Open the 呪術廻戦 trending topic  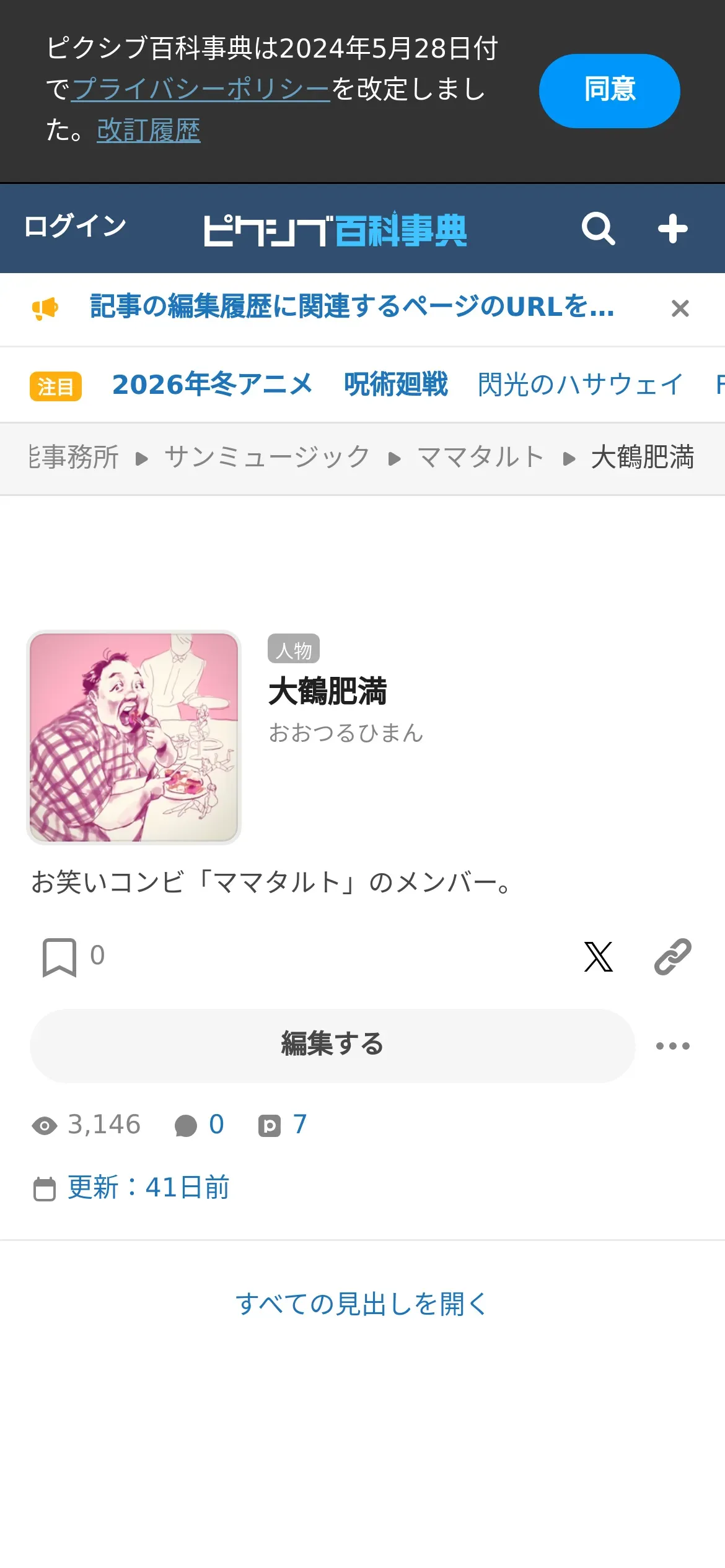(x=395, y=385)
